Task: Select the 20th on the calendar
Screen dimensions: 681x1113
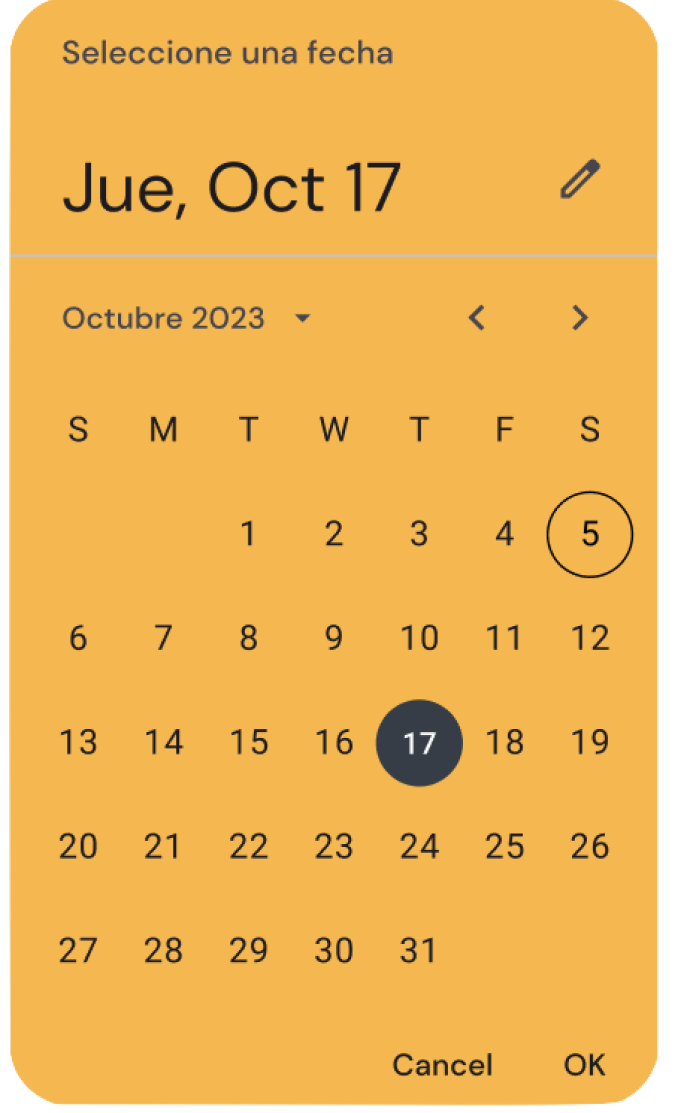Action: pos(78,847)
